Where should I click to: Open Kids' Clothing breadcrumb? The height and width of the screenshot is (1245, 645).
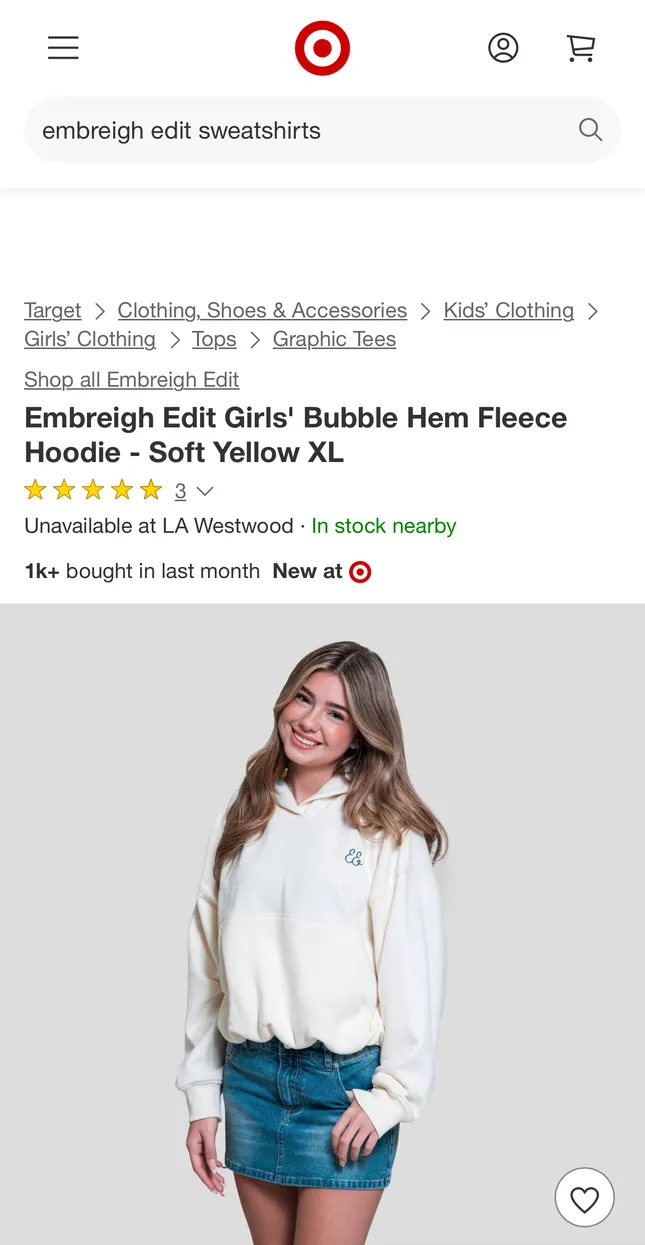[509, 310]
